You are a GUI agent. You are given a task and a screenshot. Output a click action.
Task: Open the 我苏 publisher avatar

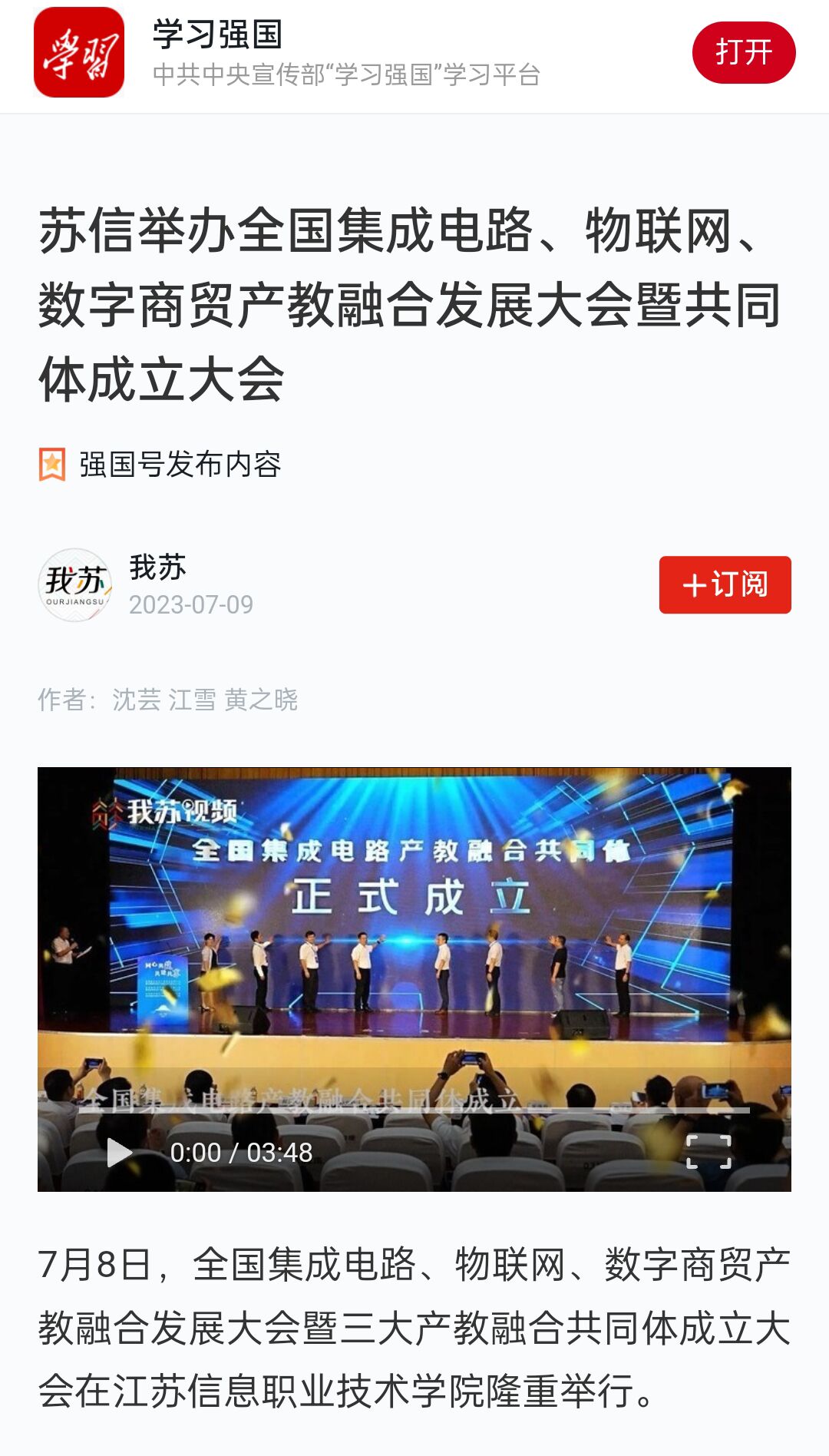(x=75, y=585)
